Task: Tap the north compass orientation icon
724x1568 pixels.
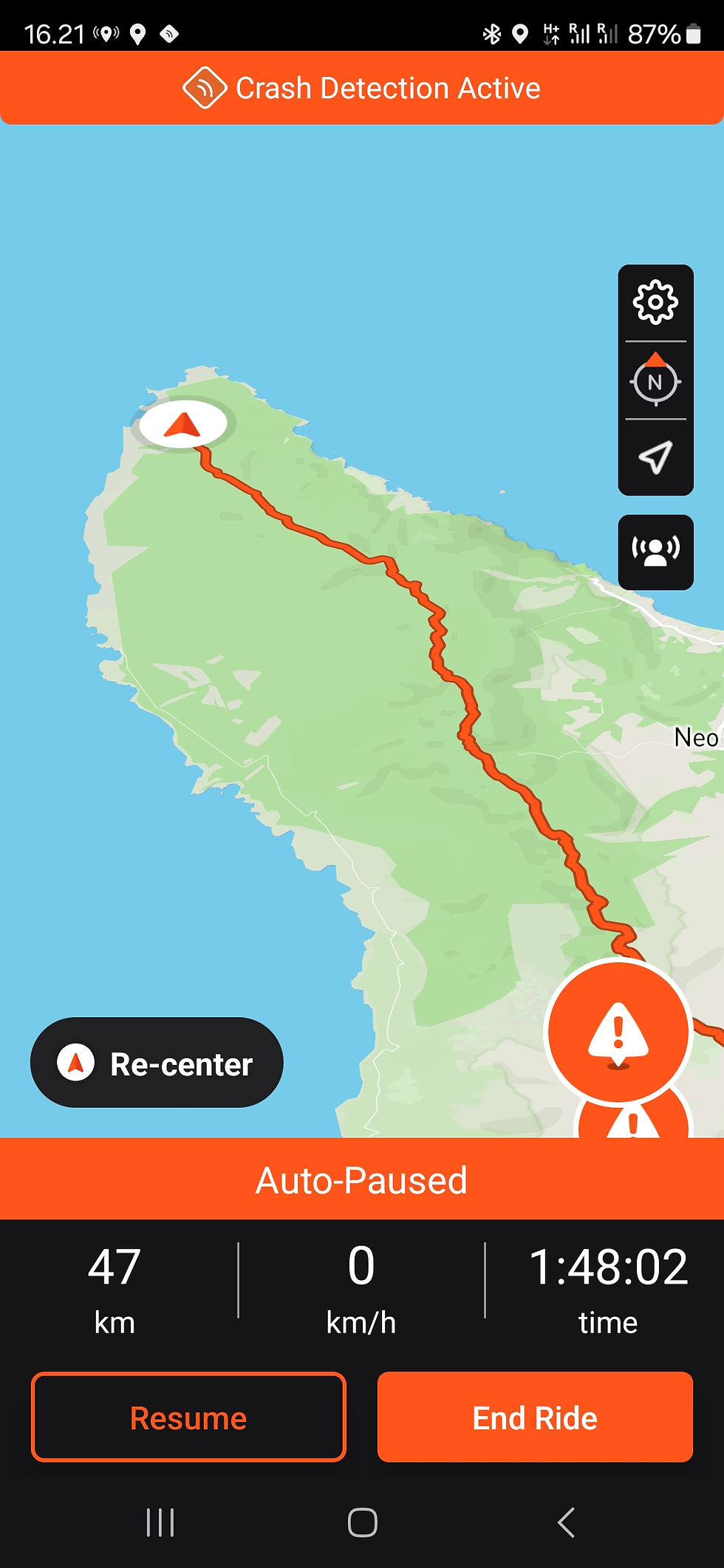Action: [x=655, y=381]
